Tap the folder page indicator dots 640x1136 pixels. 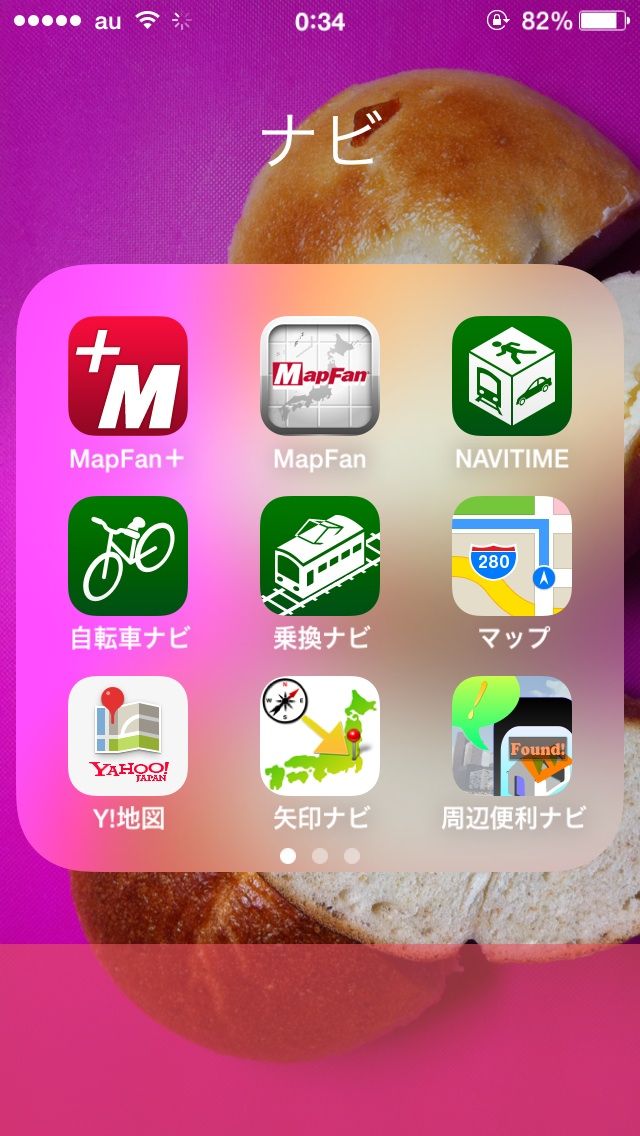click(x=320, y=856)
